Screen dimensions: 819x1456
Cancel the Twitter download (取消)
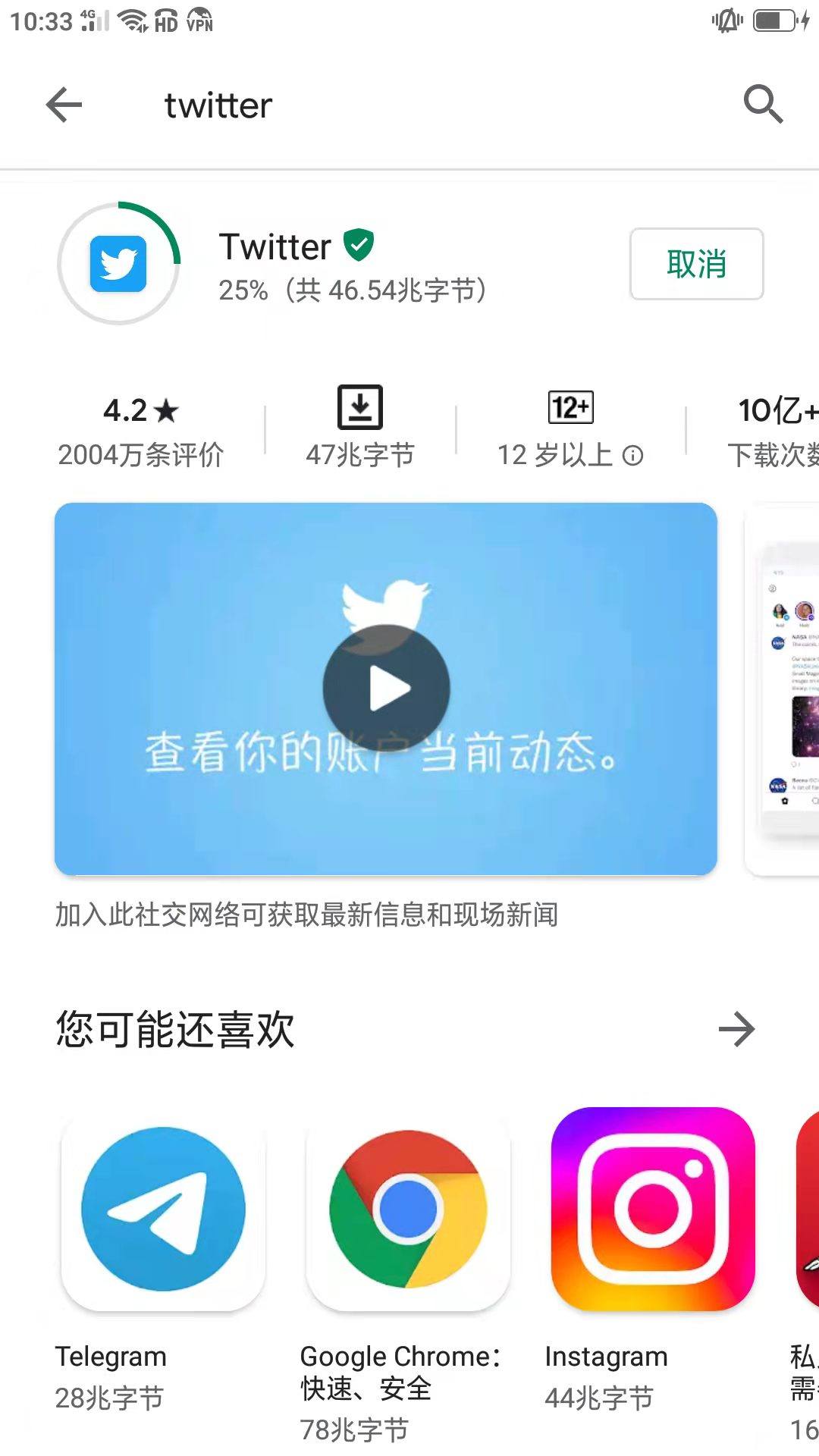click(x=696, y=264)
